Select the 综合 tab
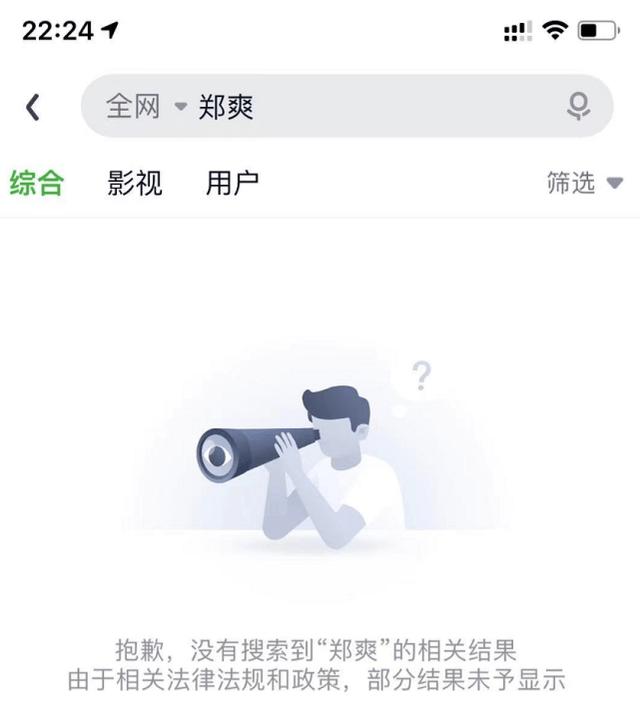Screen dimensions: 640x727 (37, 183)
